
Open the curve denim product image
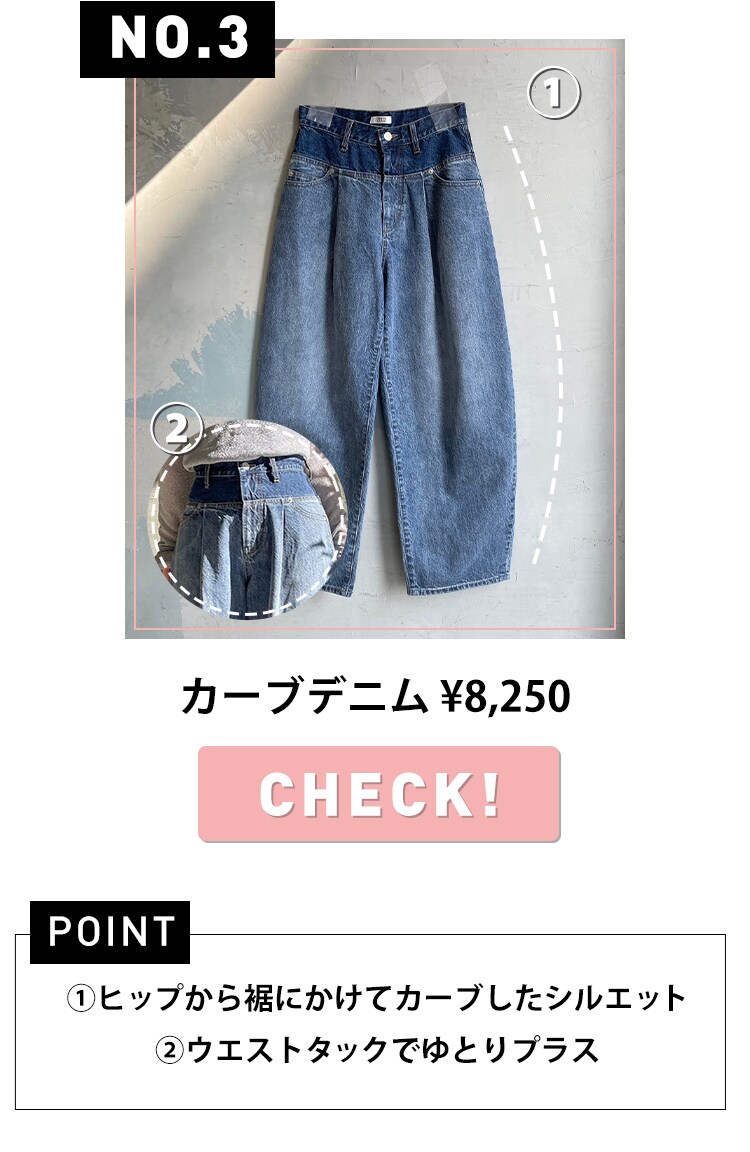click(x=374, y=340)
